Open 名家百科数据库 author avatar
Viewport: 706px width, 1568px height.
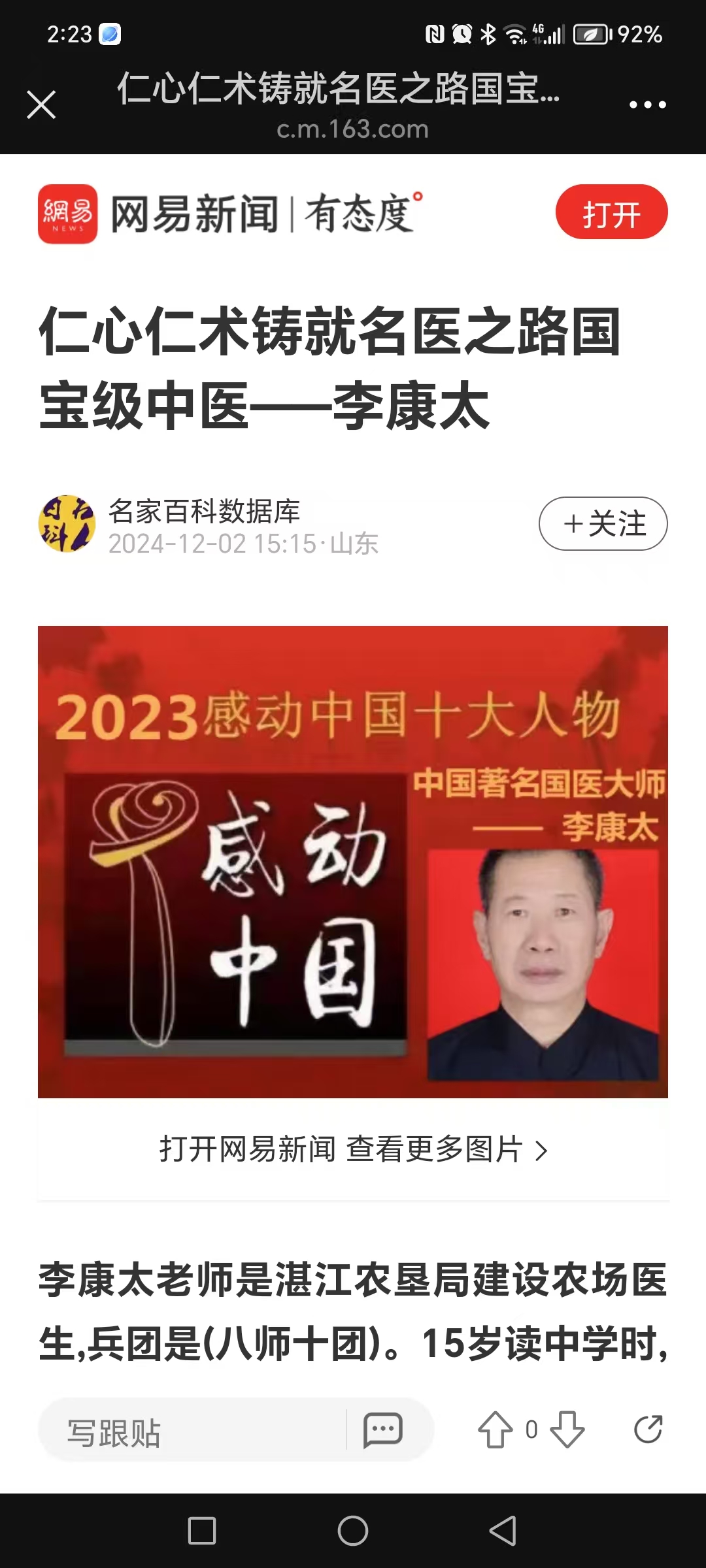point(67,524)
